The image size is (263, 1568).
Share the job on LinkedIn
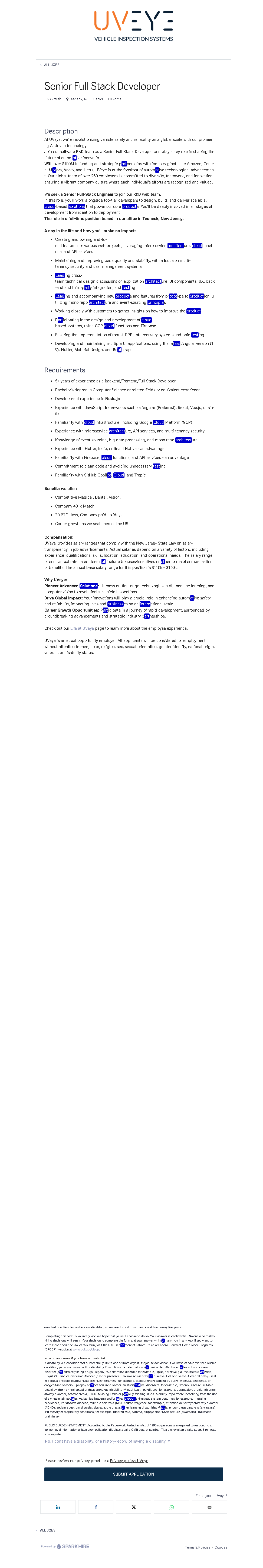(58, 1507)
